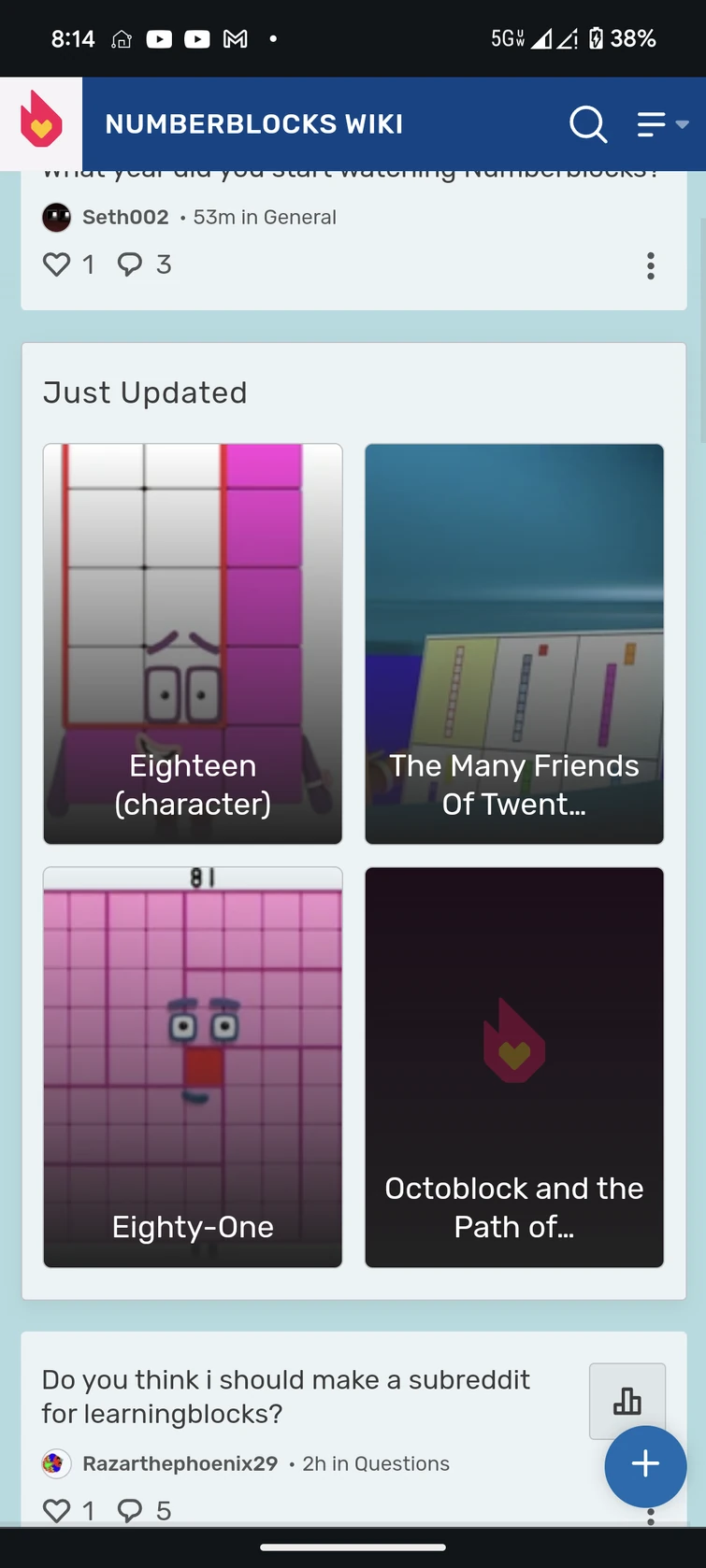Open comments via speech bubble on Seth002's post
The height and width of the screenshot is (1568, 706).
point(130,264)
